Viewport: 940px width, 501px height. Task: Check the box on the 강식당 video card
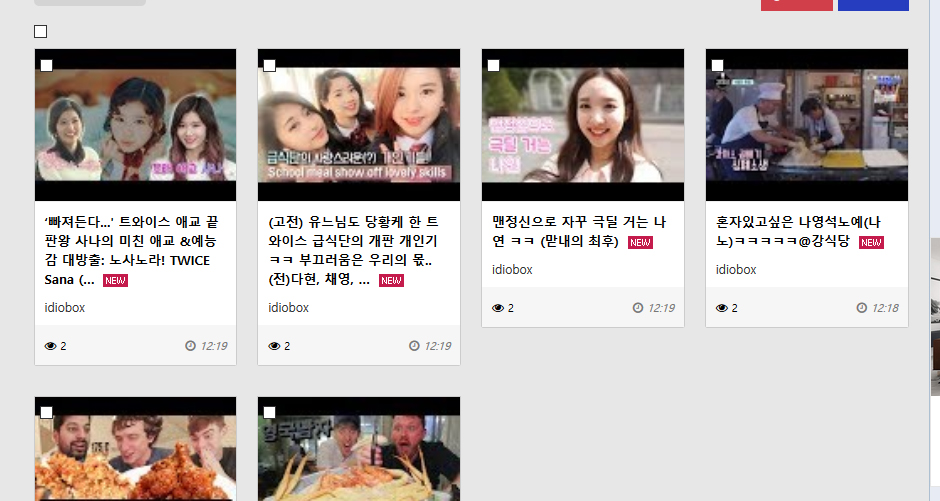coord(718,66)
